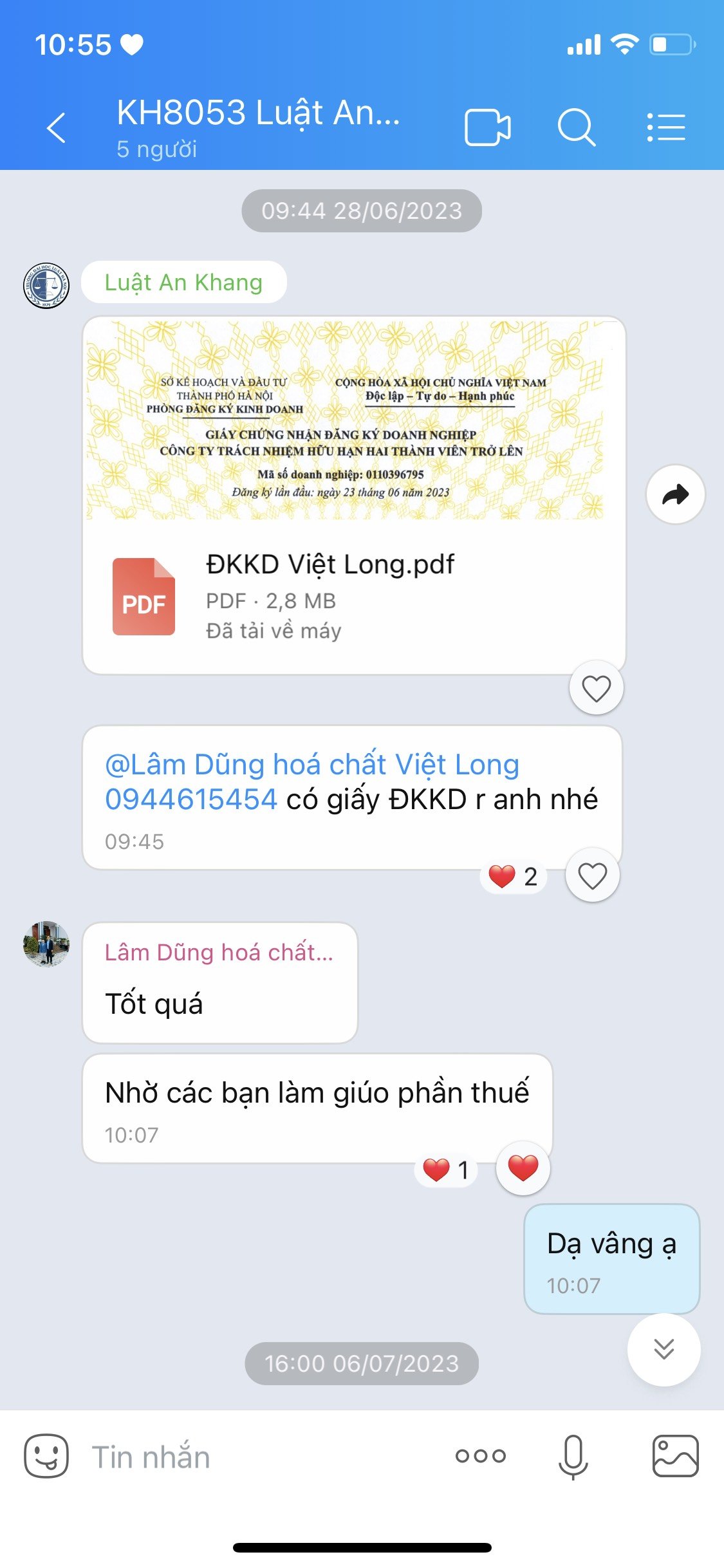
Task: Open the chat search icon
Action: [576, 126]
